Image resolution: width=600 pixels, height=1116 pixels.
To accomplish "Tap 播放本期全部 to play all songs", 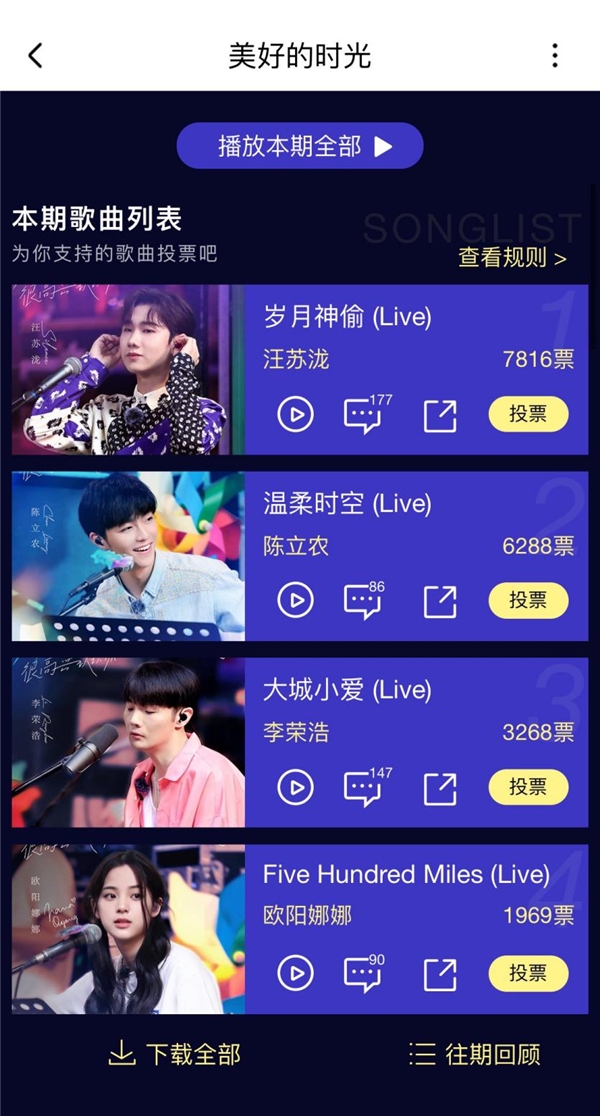I will pyautogui.click(x=300, y=146).
